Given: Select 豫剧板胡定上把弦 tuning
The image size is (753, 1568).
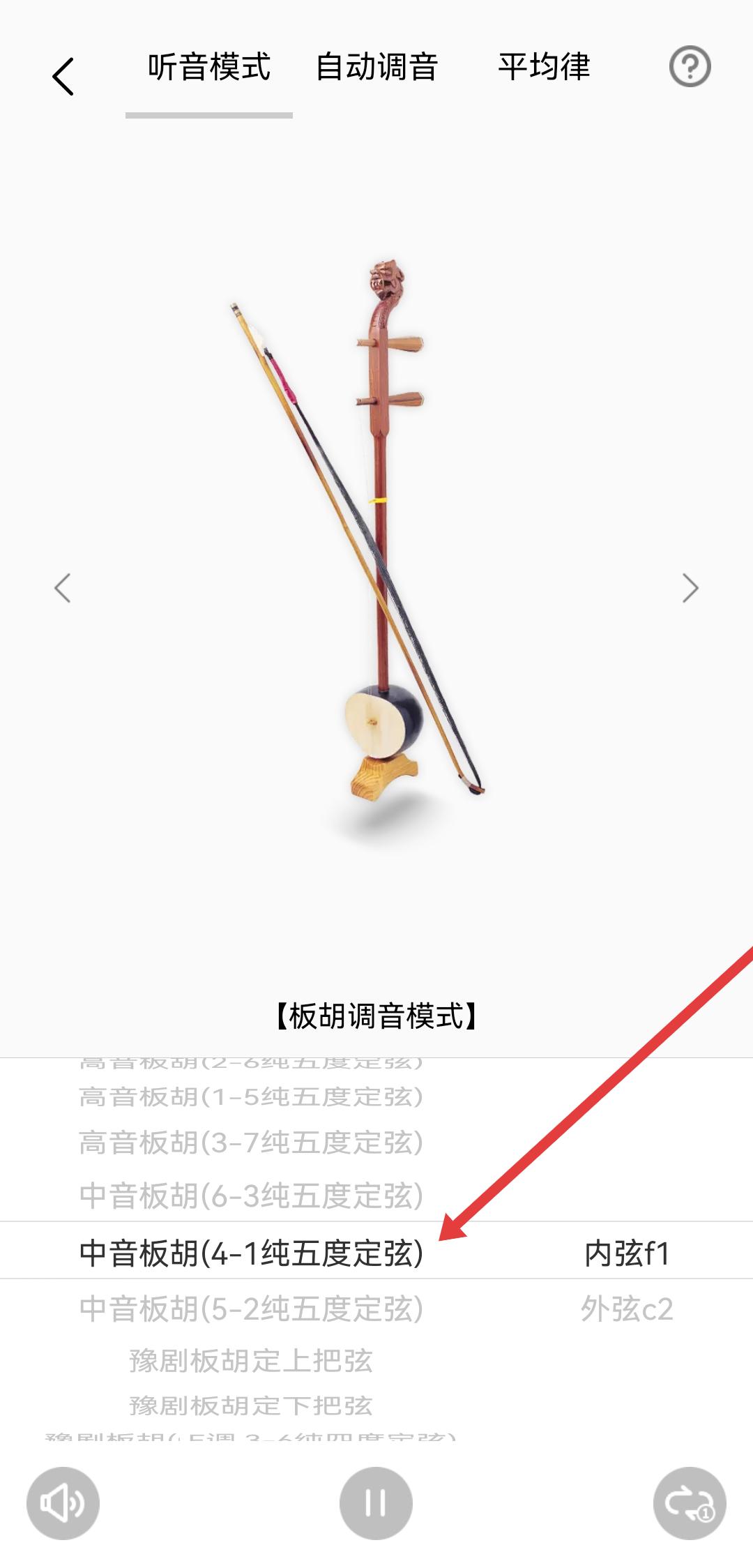Looking at the screenshot, I should (251, 1360).
